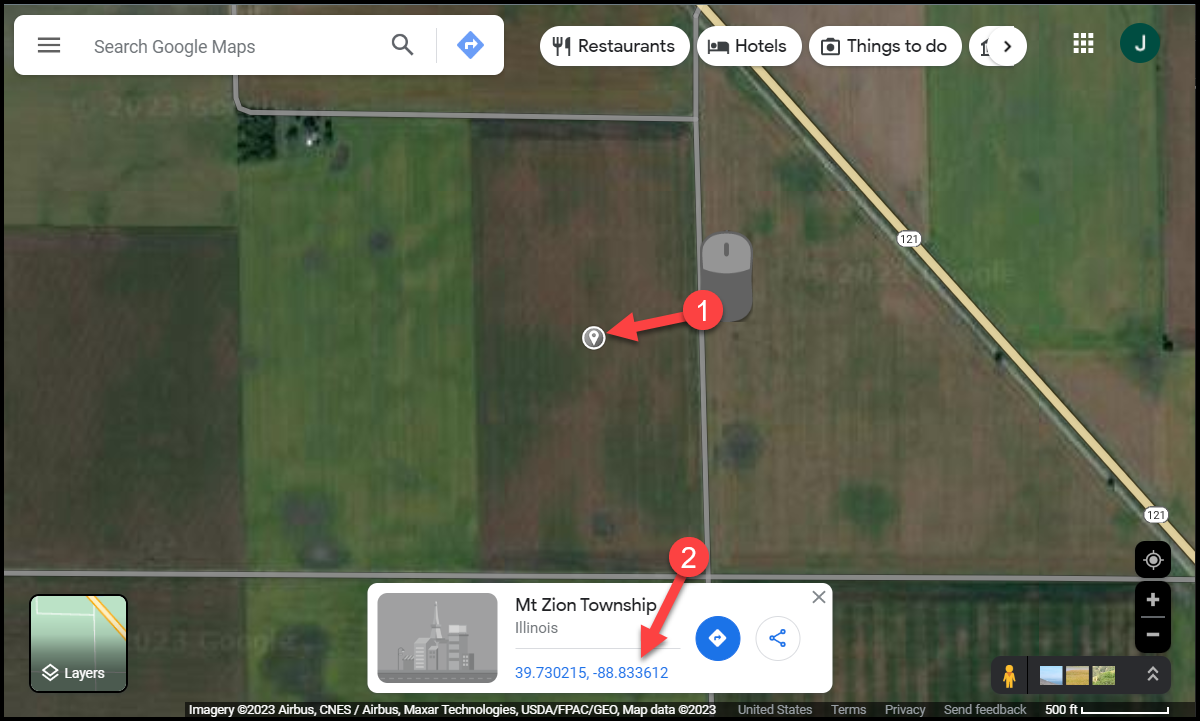Share the Mt Zion Township location
The image size is (1200, 721).
pyautogui.click(x=778, y=638)
